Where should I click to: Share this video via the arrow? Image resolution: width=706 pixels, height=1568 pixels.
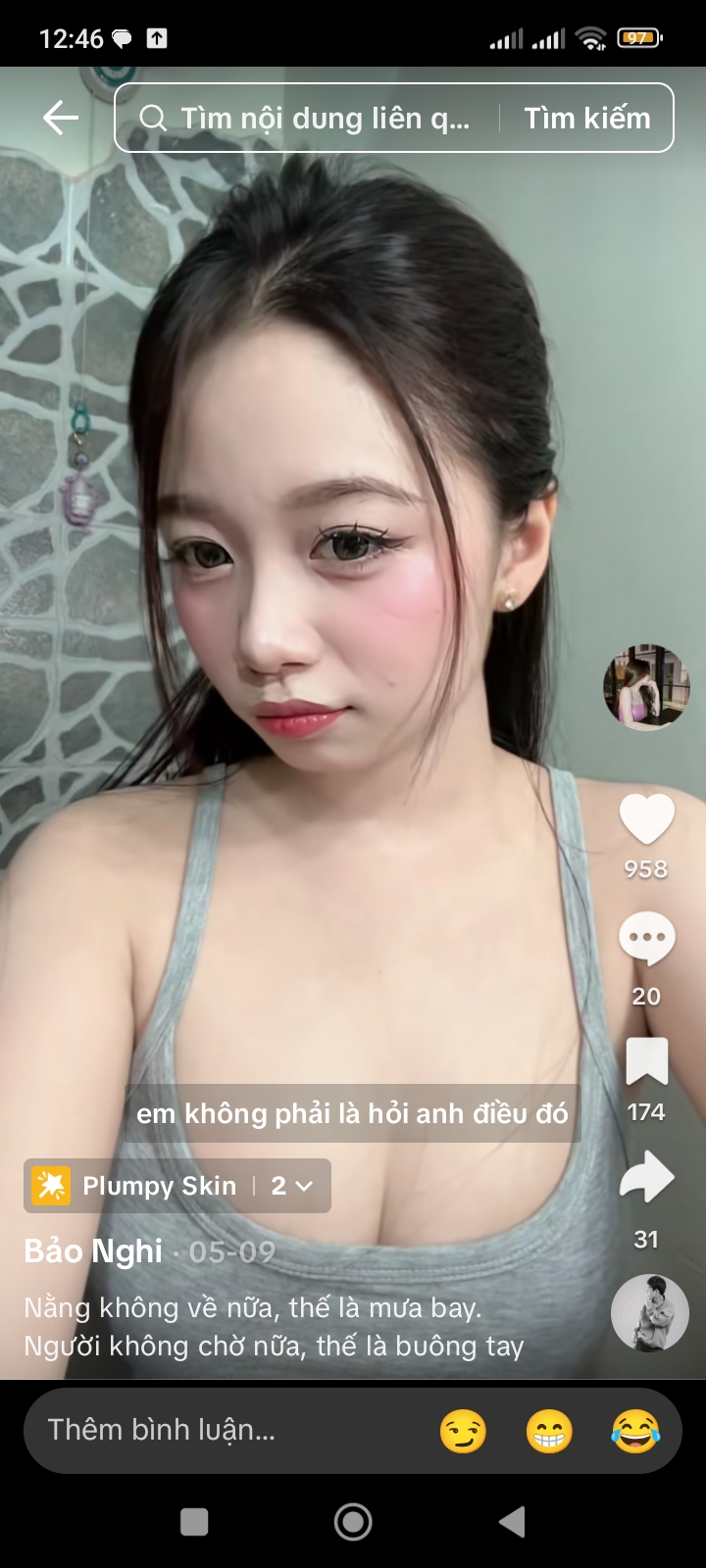(x=646, y=1178)
